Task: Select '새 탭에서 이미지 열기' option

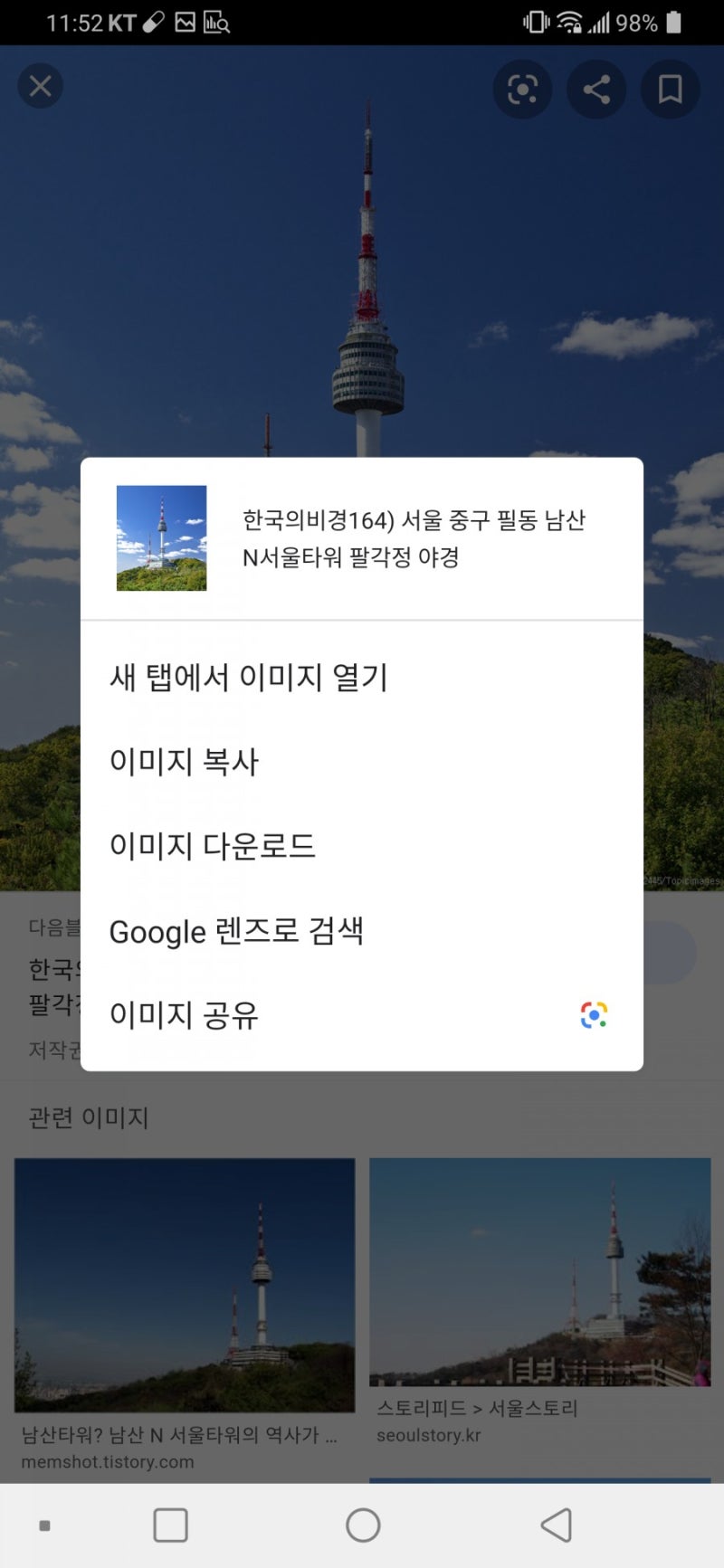Action: pyautogui.click(x=249, y=677)
